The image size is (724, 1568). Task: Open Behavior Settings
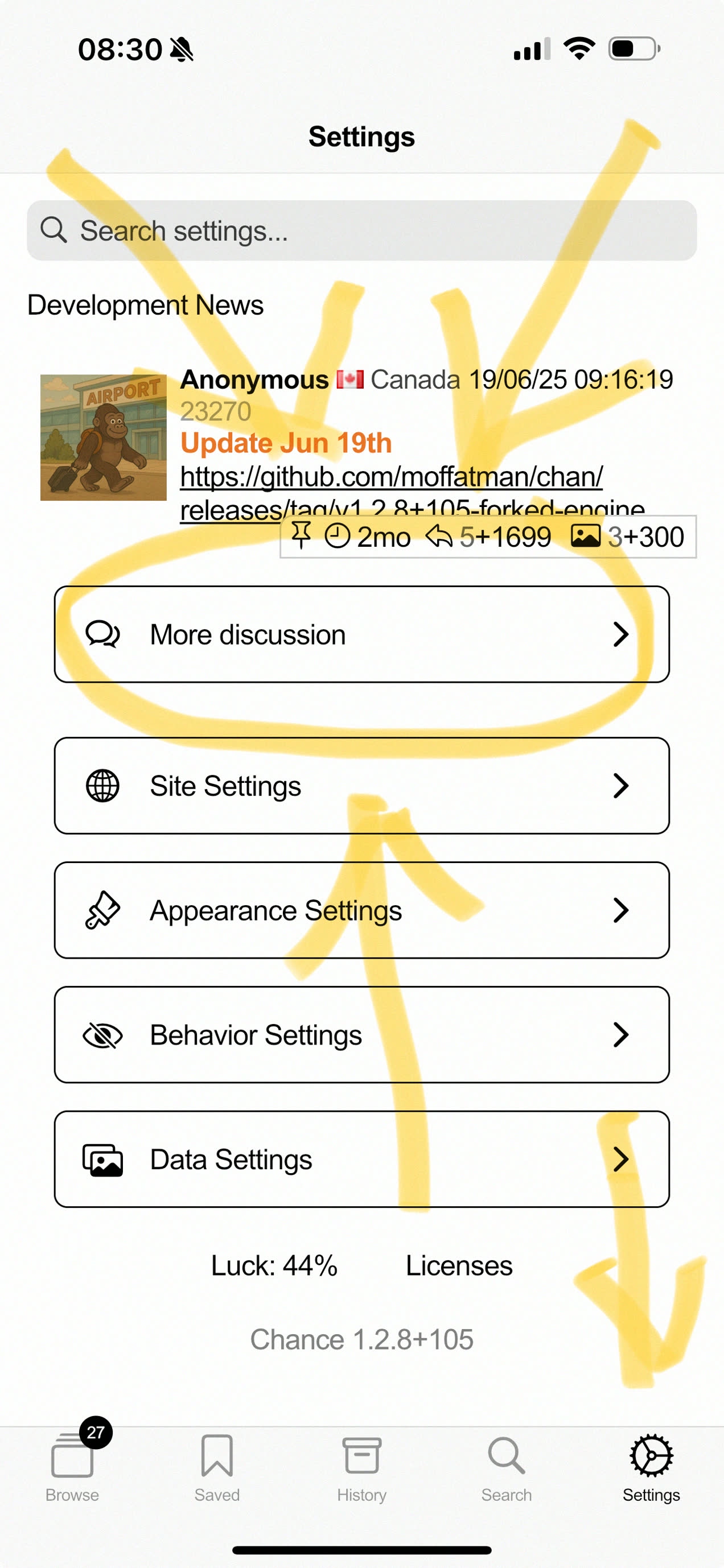(x=361, y=1035)
